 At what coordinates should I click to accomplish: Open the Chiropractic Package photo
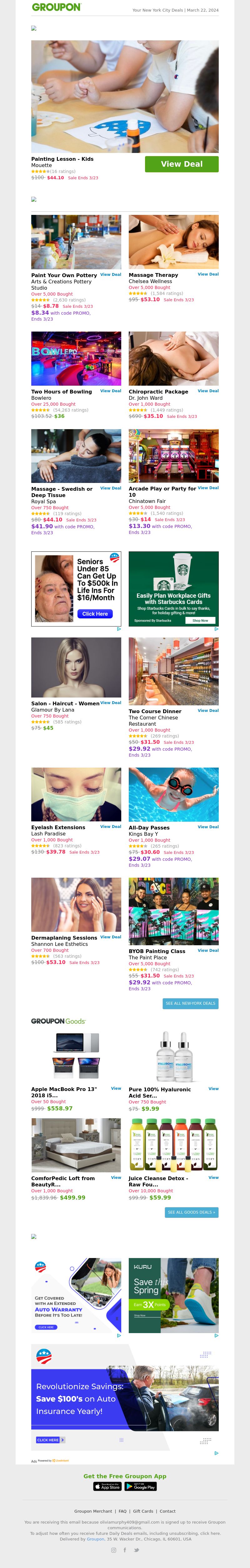click(173, 358)
